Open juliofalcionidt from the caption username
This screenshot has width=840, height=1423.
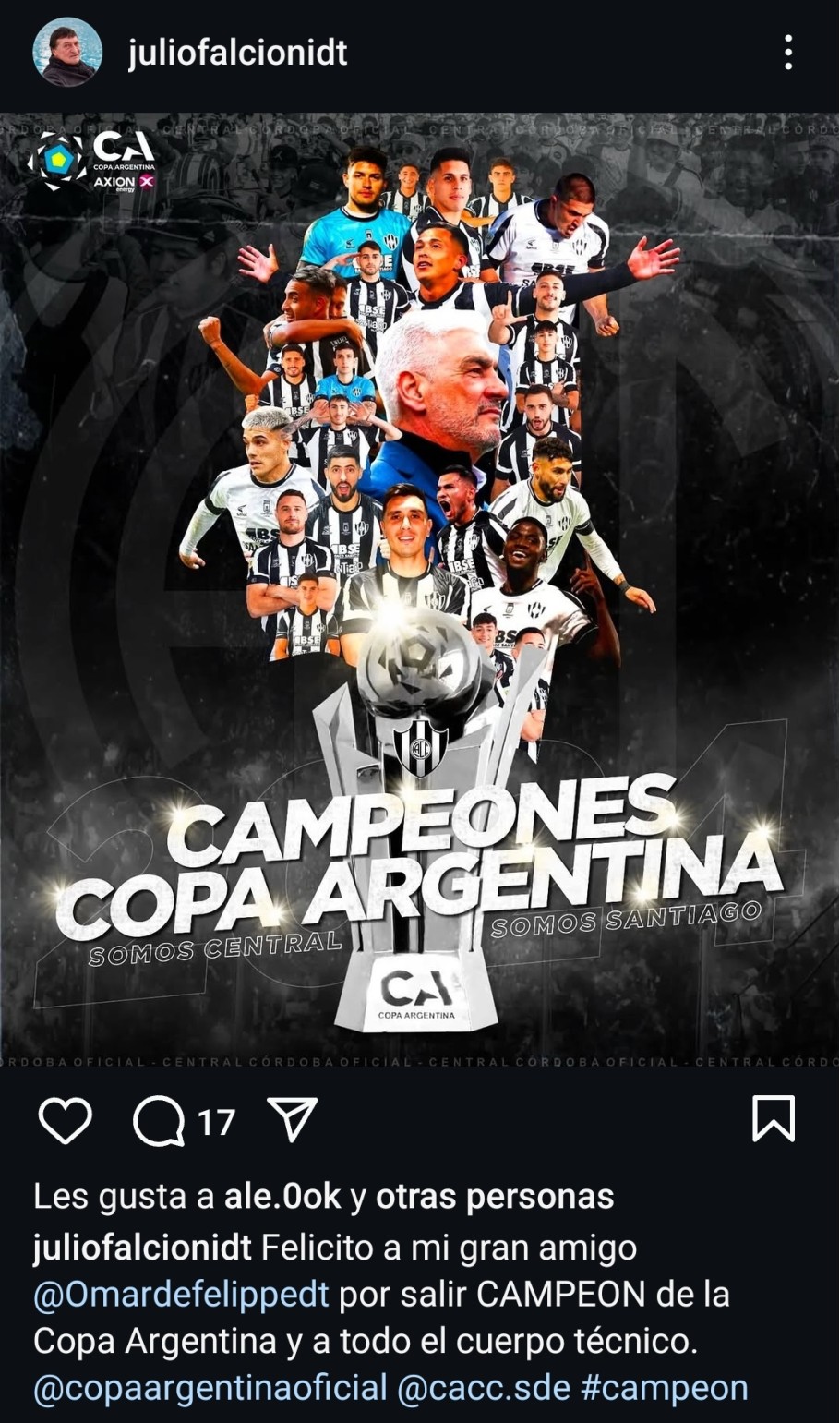[142, 1248]
